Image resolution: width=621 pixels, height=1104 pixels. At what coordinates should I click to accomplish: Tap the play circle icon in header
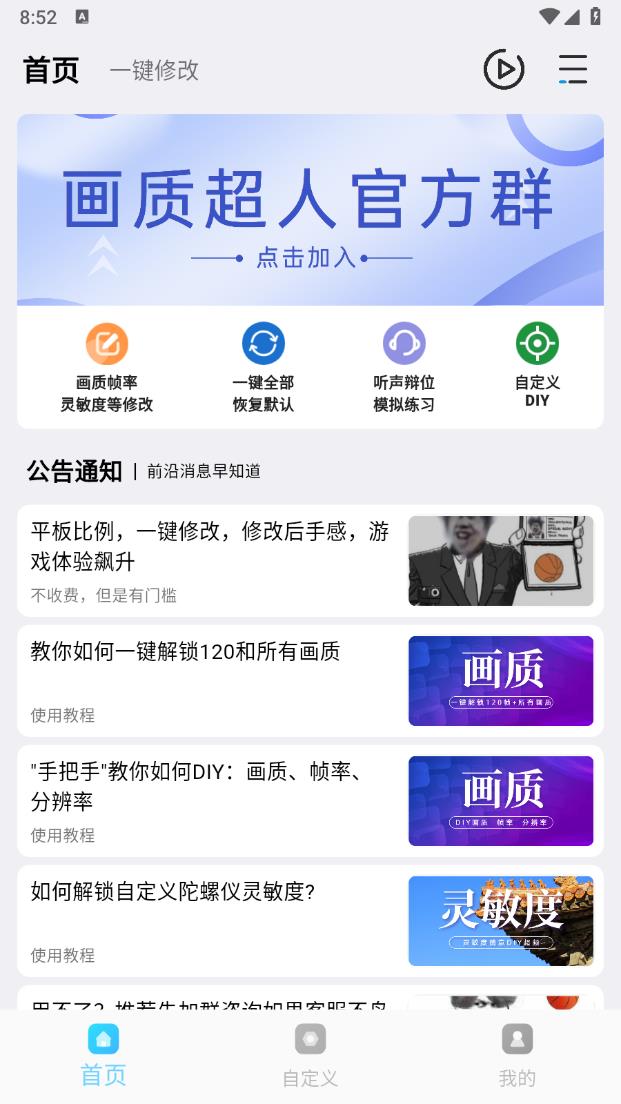pyautogui.click(x=503, y=70)
